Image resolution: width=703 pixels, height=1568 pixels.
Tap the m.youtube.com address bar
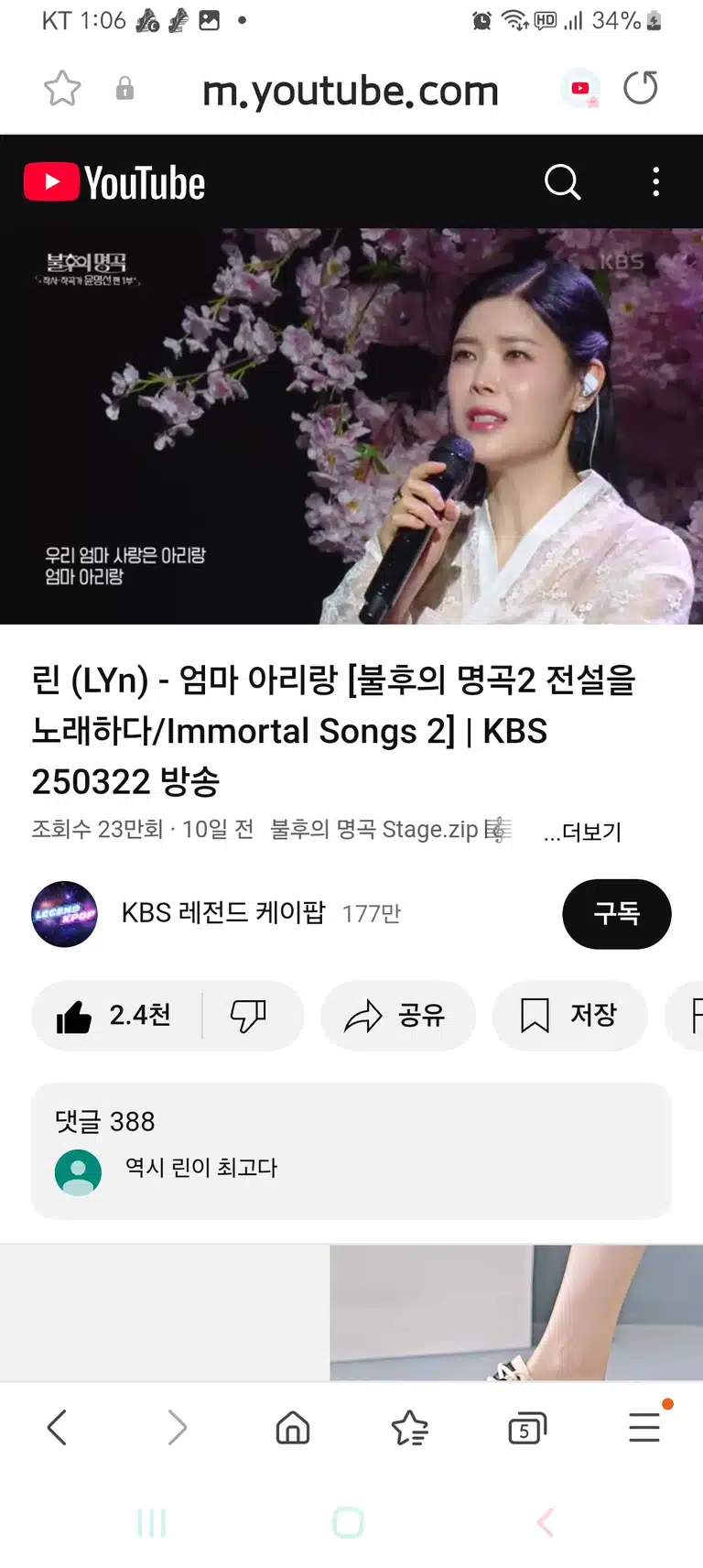351,90
